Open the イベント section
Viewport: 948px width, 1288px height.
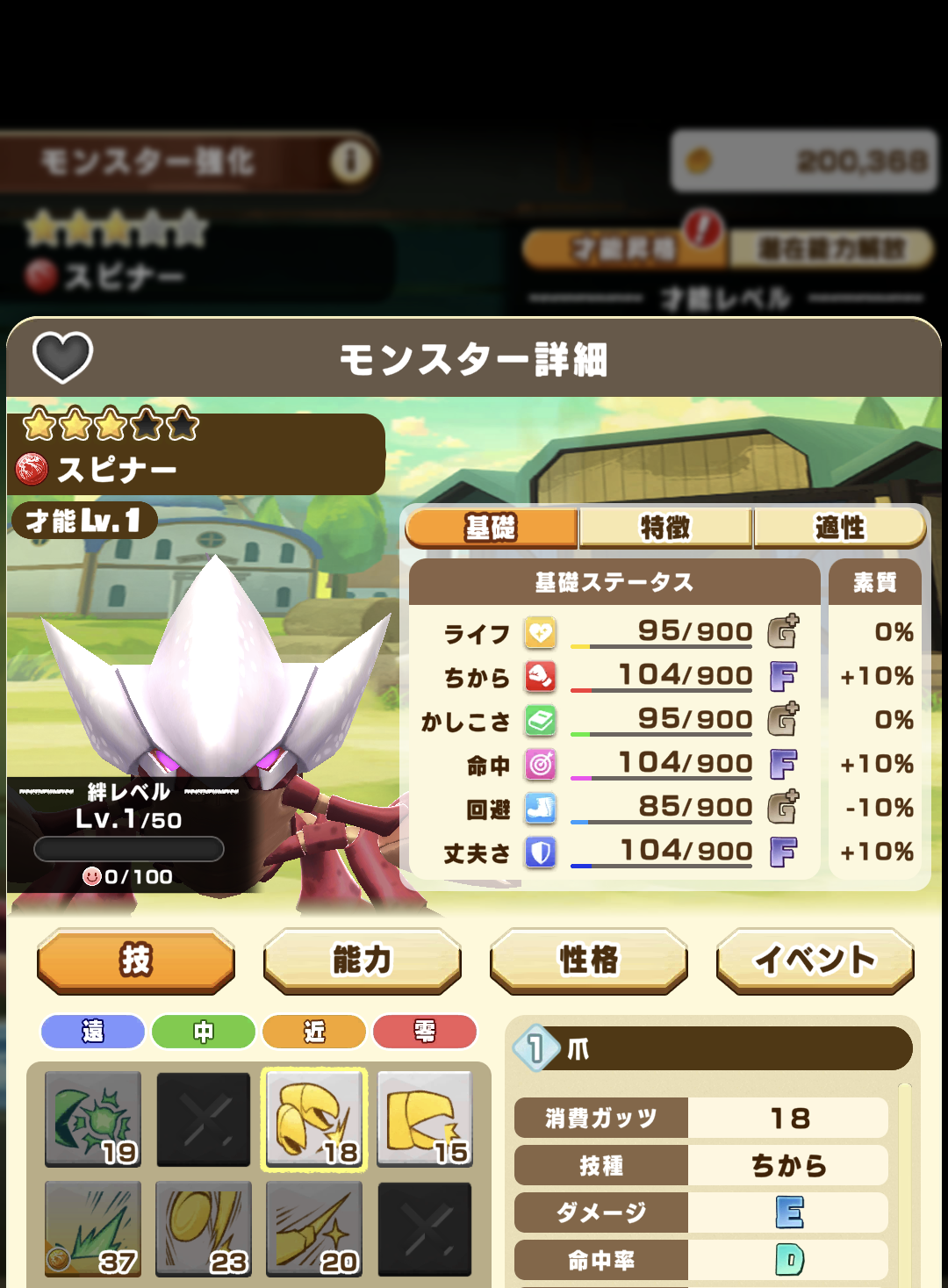pos(815,960)
